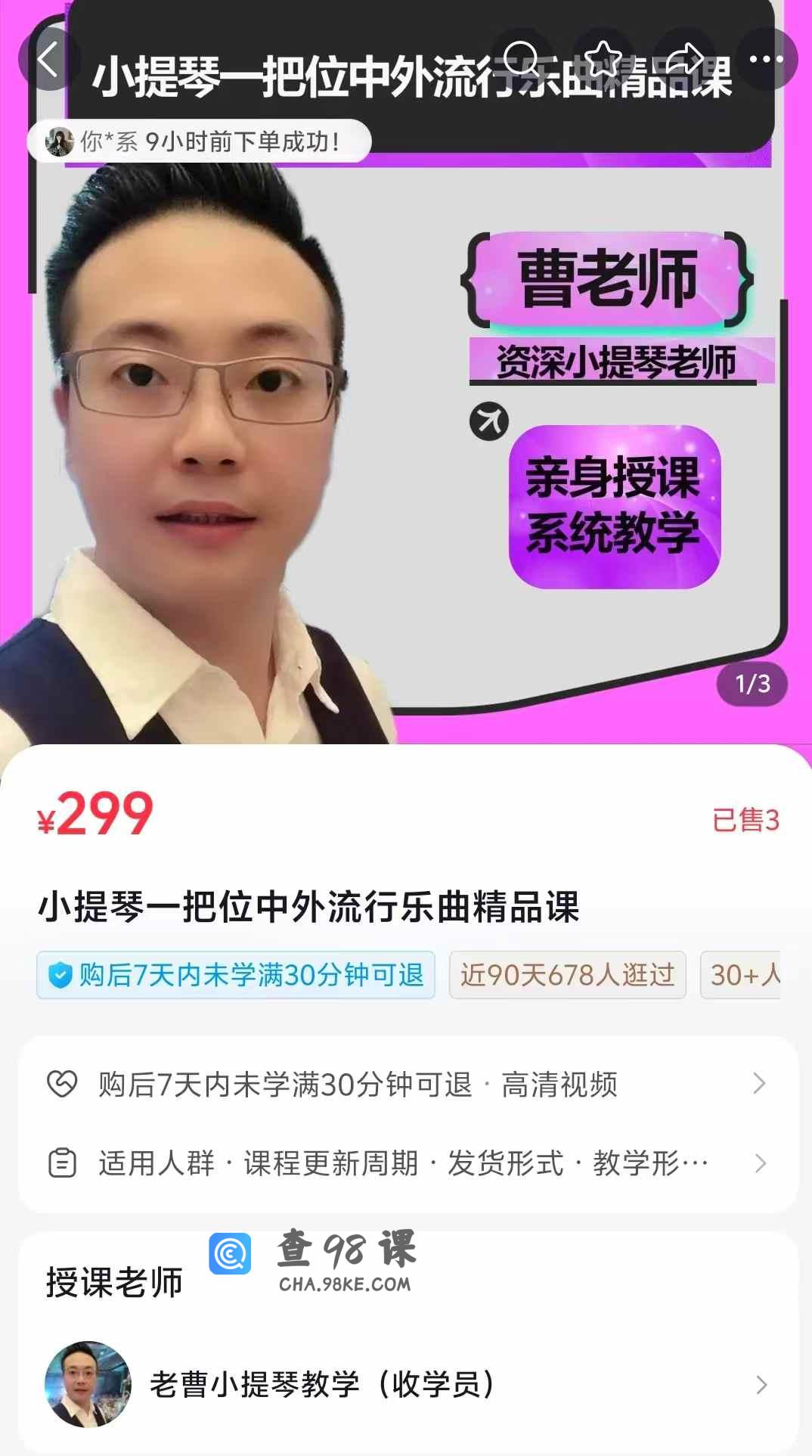Expand the 适用人群 · 课程更新周期 details row

click(x=406, y=1163)
